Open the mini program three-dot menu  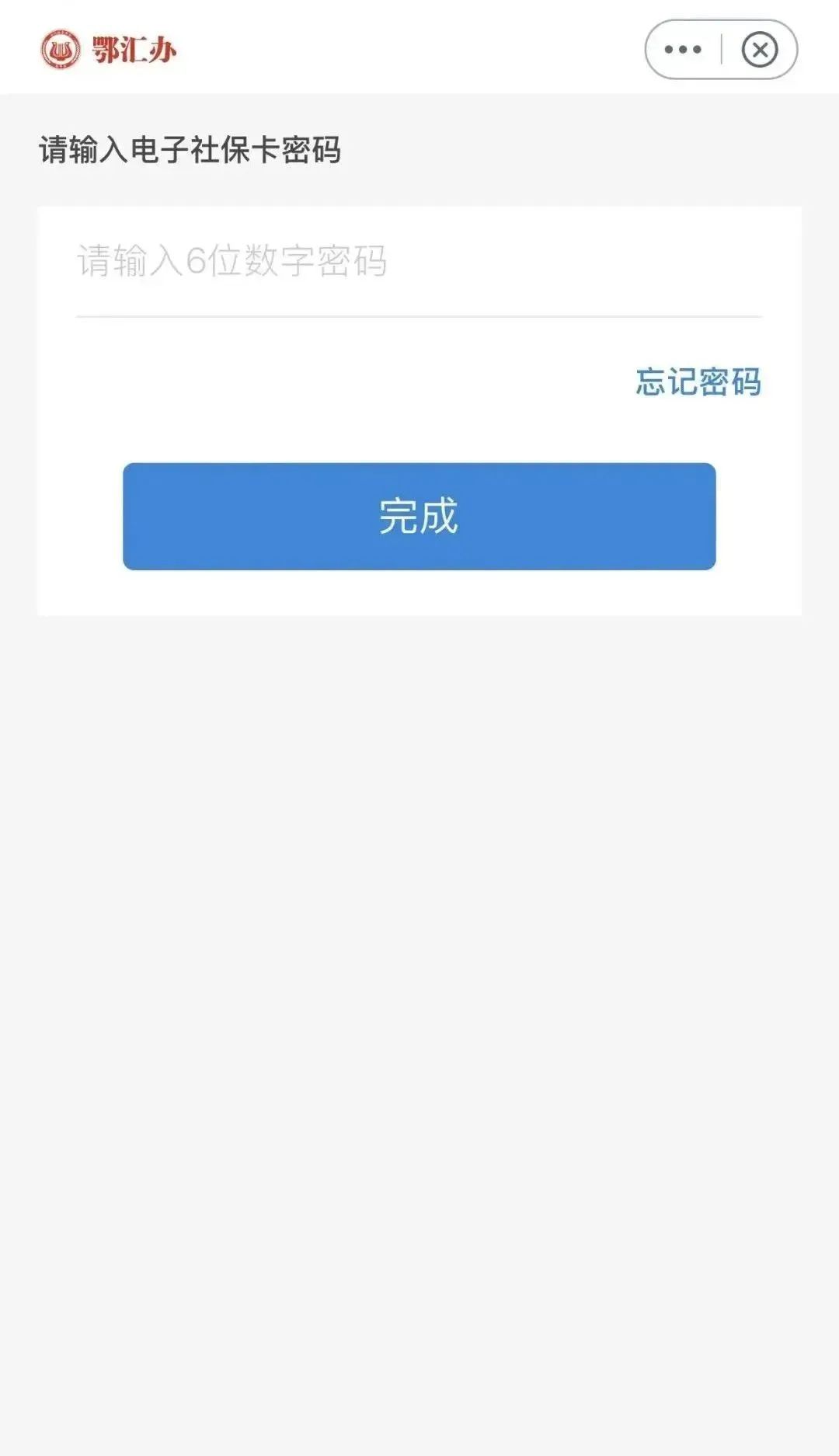[683, 50]
